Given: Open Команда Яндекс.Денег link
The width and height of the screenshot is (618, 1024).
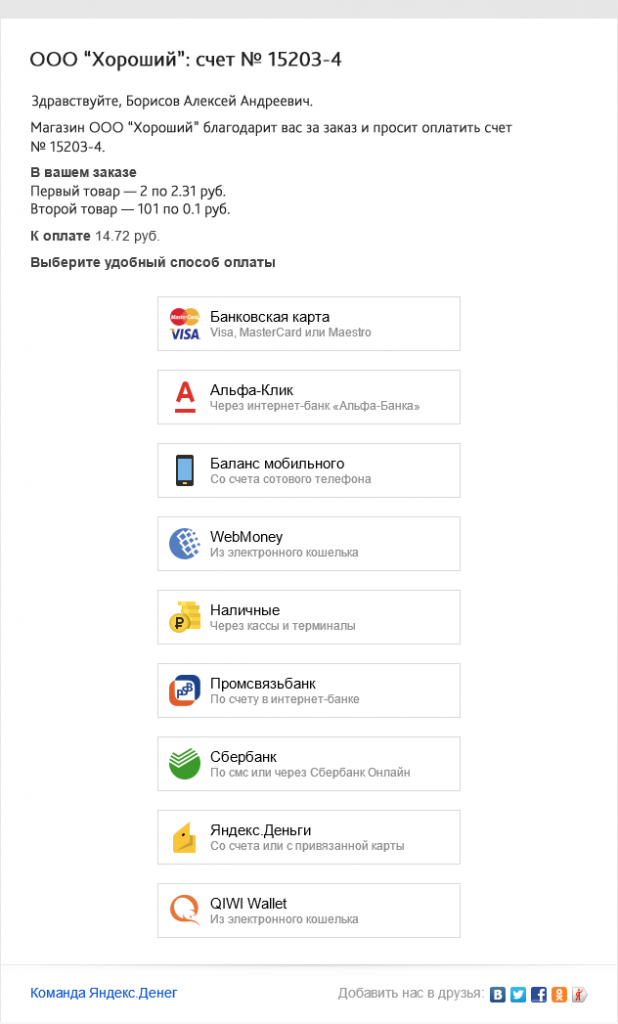Looking at the screenshot, I should coord(104,993).
